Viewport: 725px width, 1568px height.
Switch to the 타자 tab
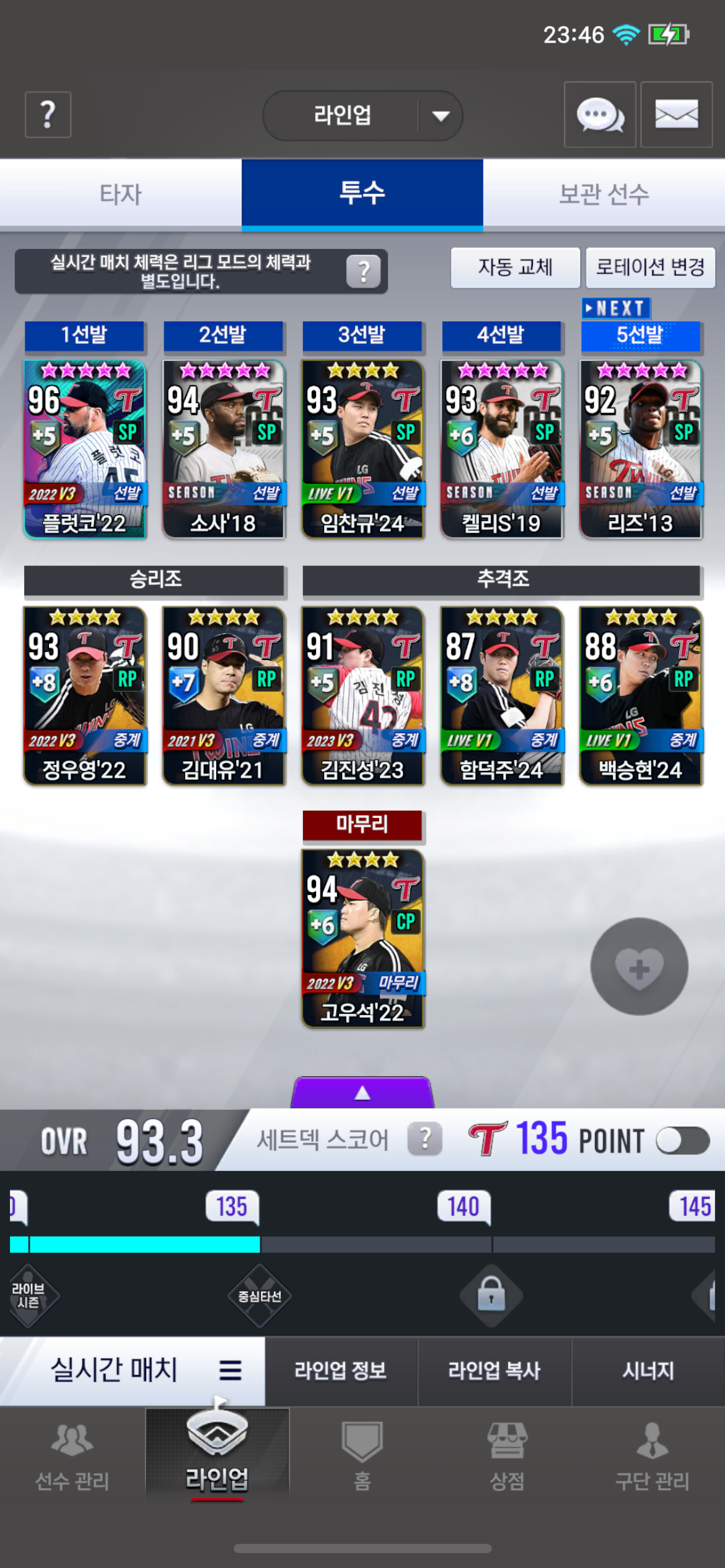pyautogui.click(x=121, y=194)
